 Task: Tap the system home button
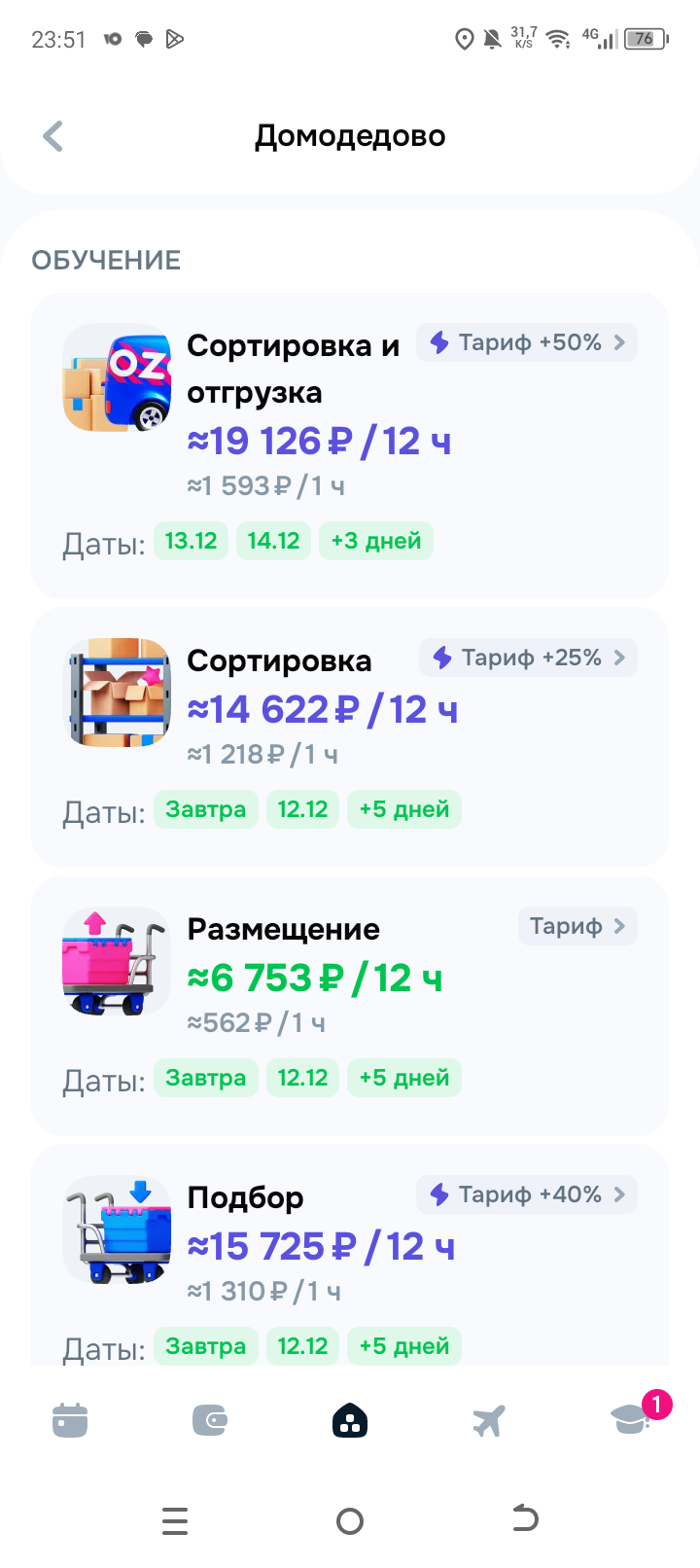click(350, 1520)
